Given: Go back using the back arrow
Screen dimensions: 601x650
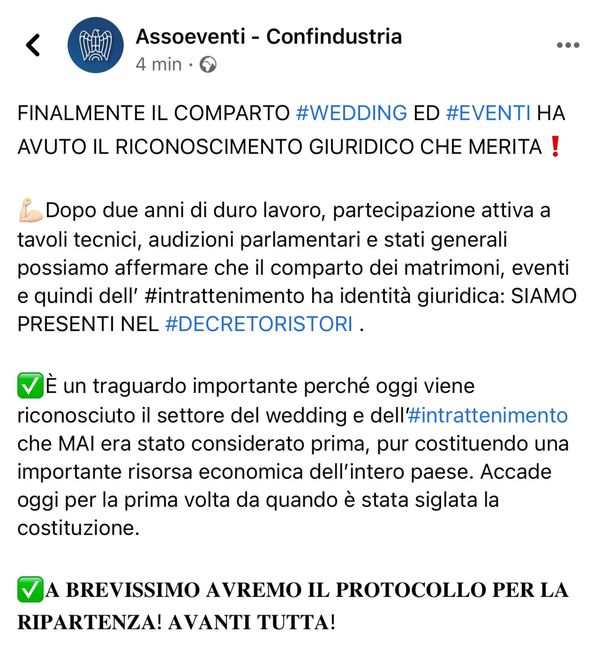Looking at the screenshot, I should click(x=33, y=45).
